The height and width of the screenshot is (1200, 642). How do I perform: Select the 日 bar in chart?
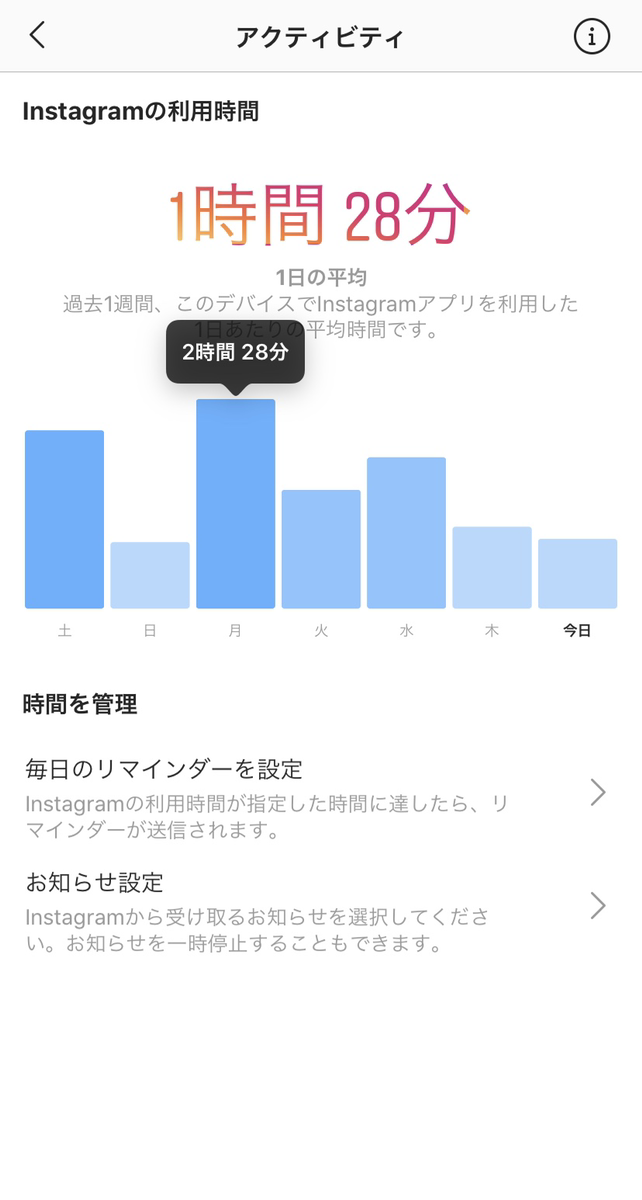click(x=150, y=575)
